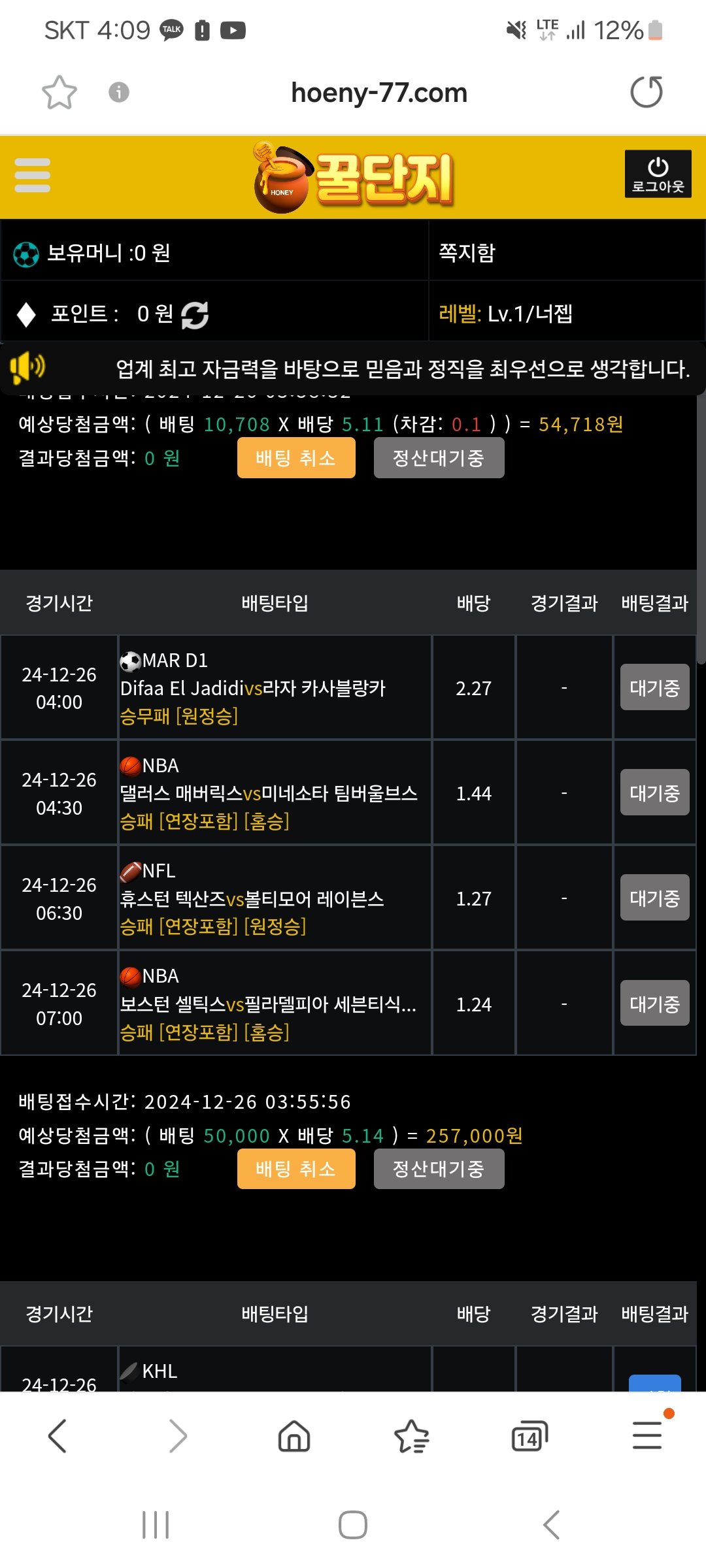Go back to the previous page
The width and height of the screenshot is (706, 1568).
[58, 1436]
